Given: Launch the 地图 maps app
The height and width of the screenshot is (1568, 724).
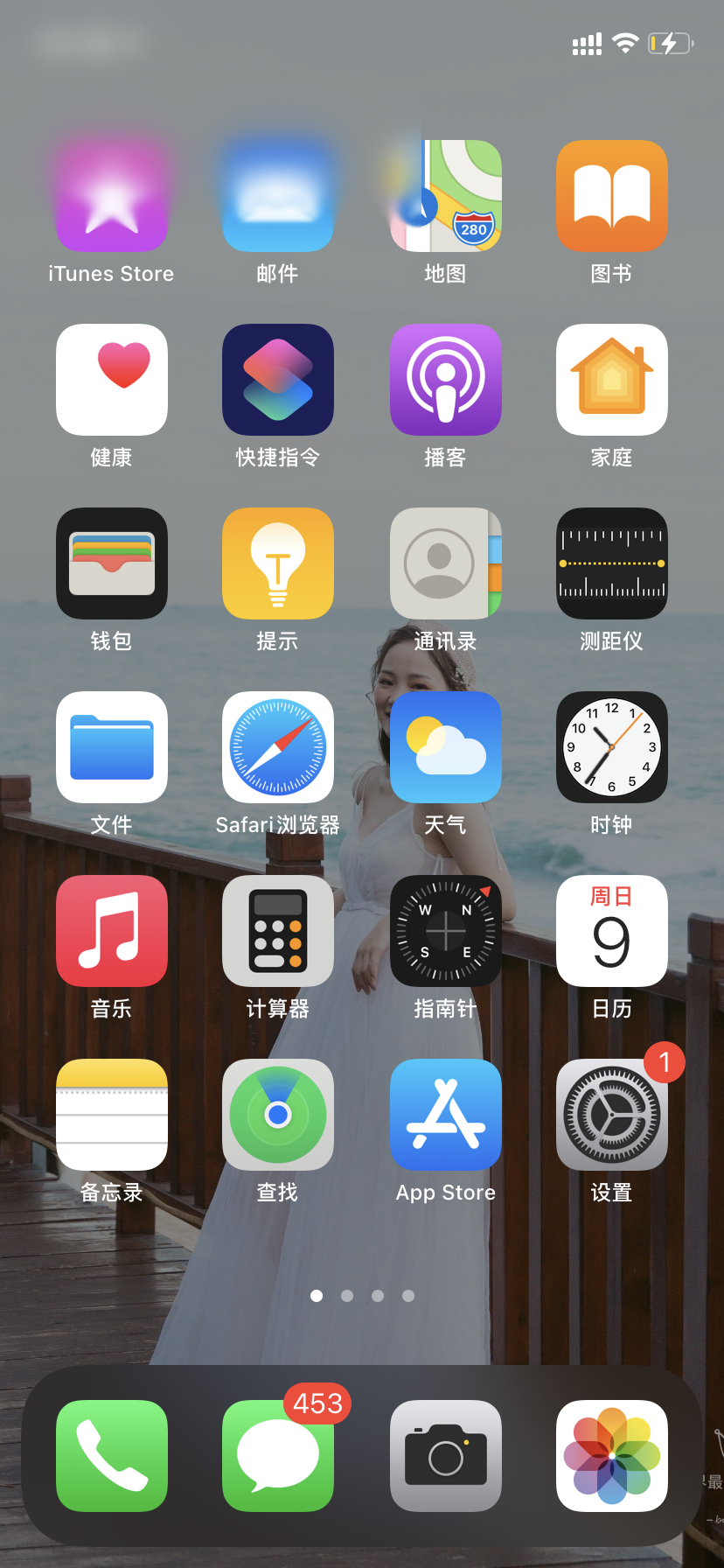Looking at the screenshot, I should [x=446, y=196].
